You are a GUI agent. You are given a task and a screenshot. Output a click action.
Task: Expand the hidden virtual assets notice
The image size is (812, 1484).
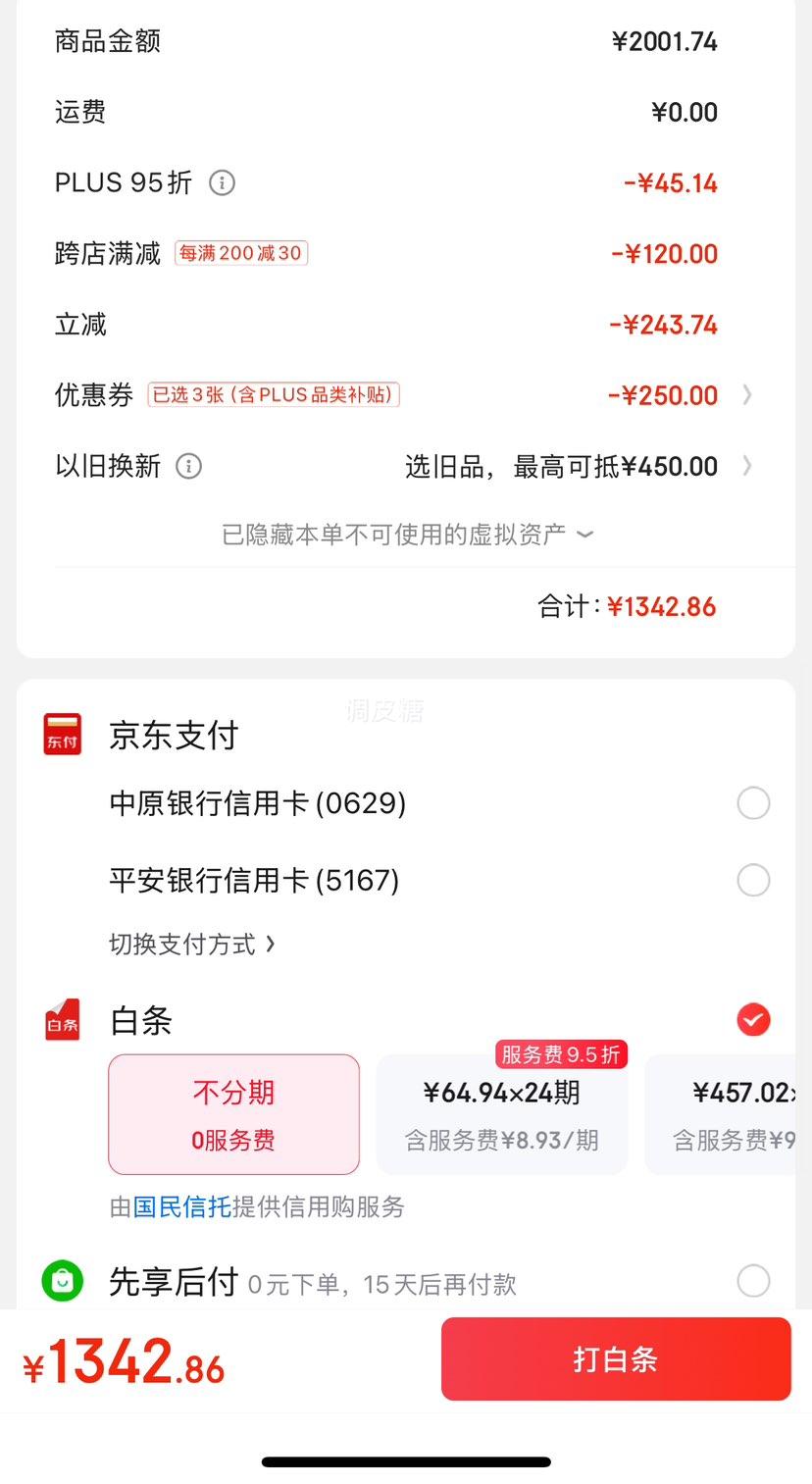(407, 535)
